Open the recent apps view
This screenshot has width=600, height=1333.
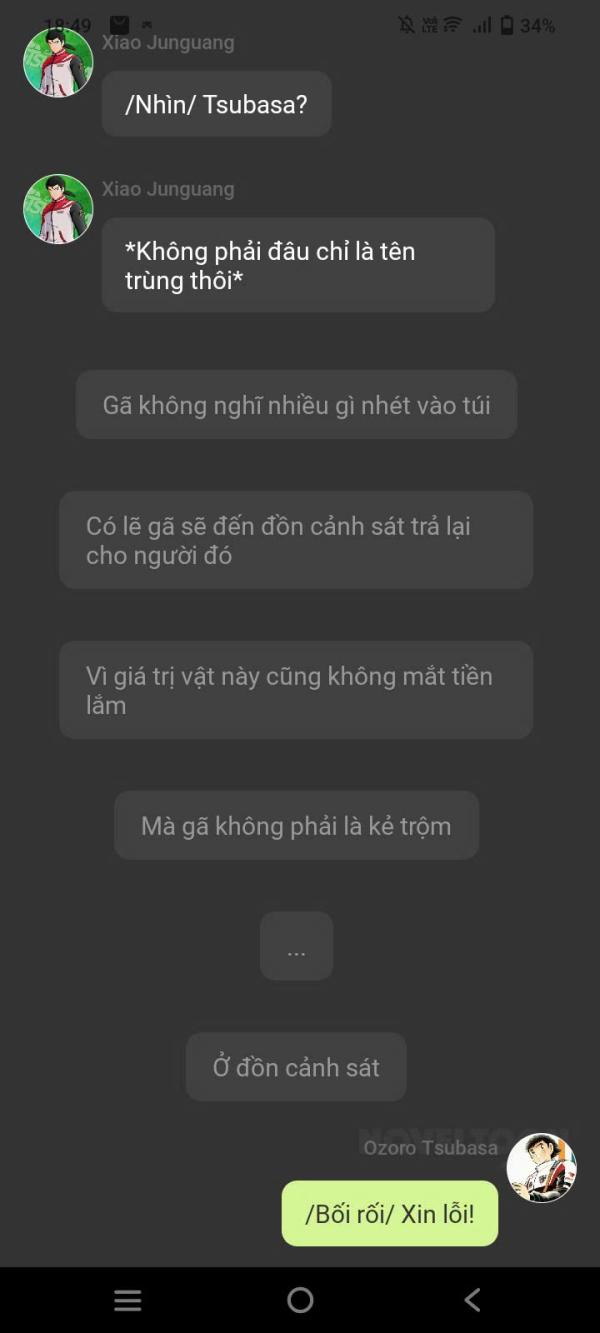(128, 1299)
